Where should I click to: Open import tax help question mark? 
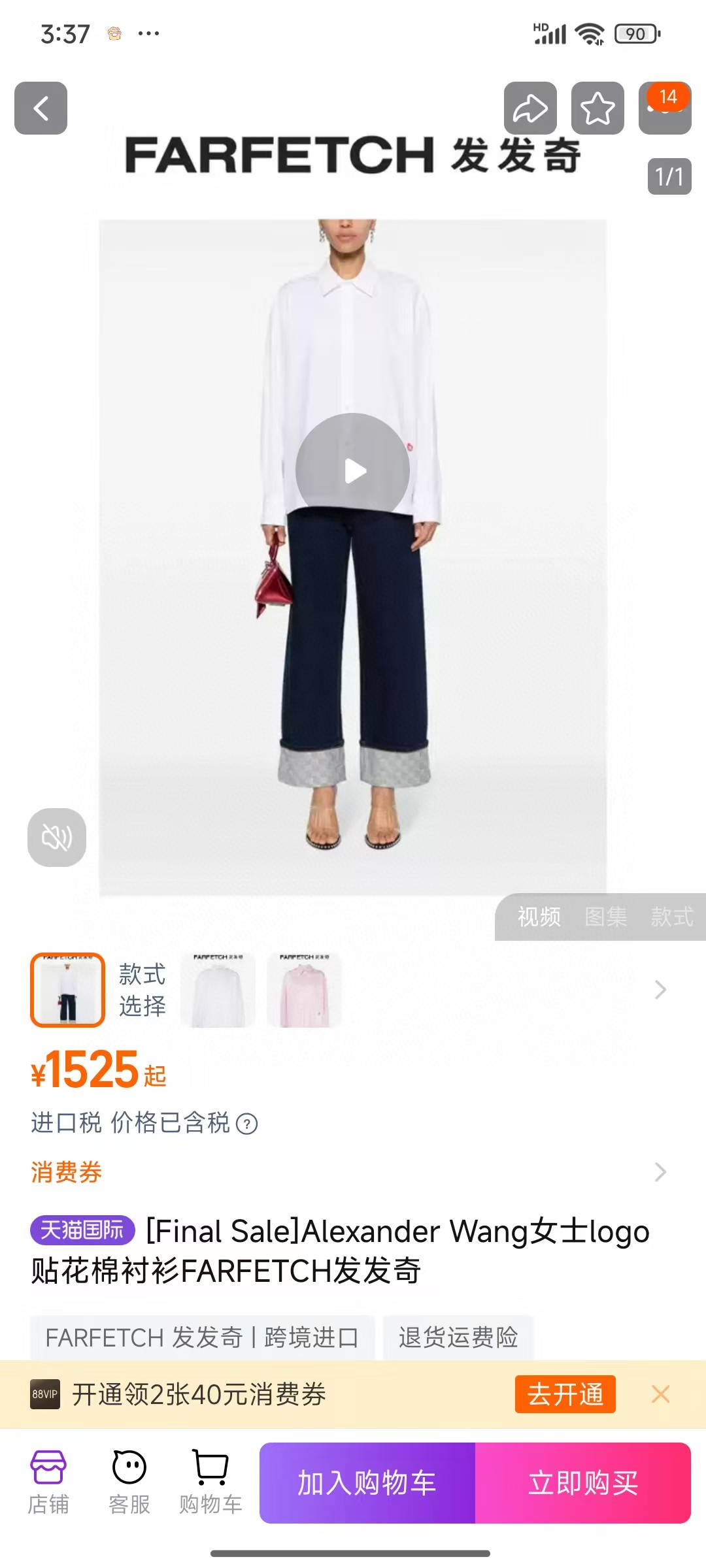[246, 1124]
